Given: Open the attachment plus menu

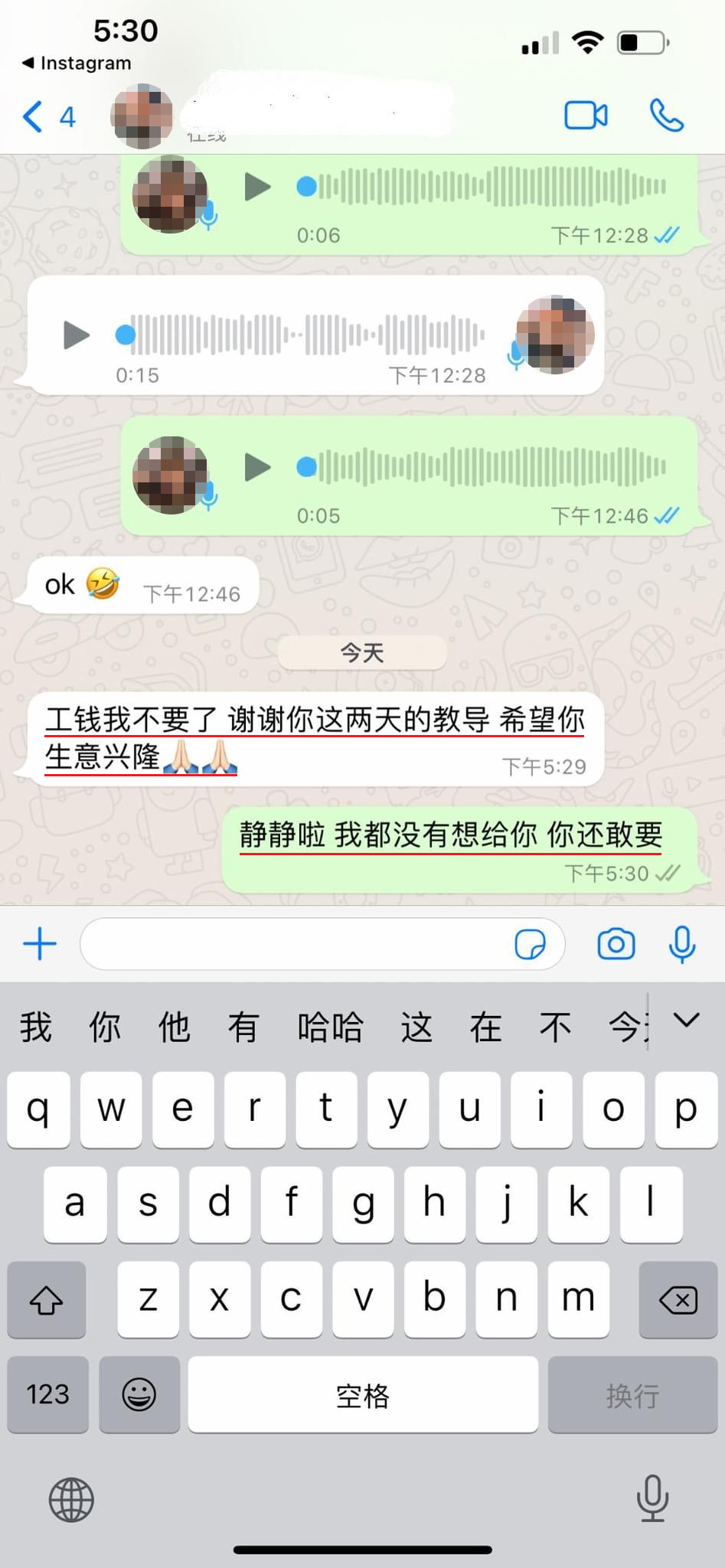Looking at the screenshot, I should [40, 943].
